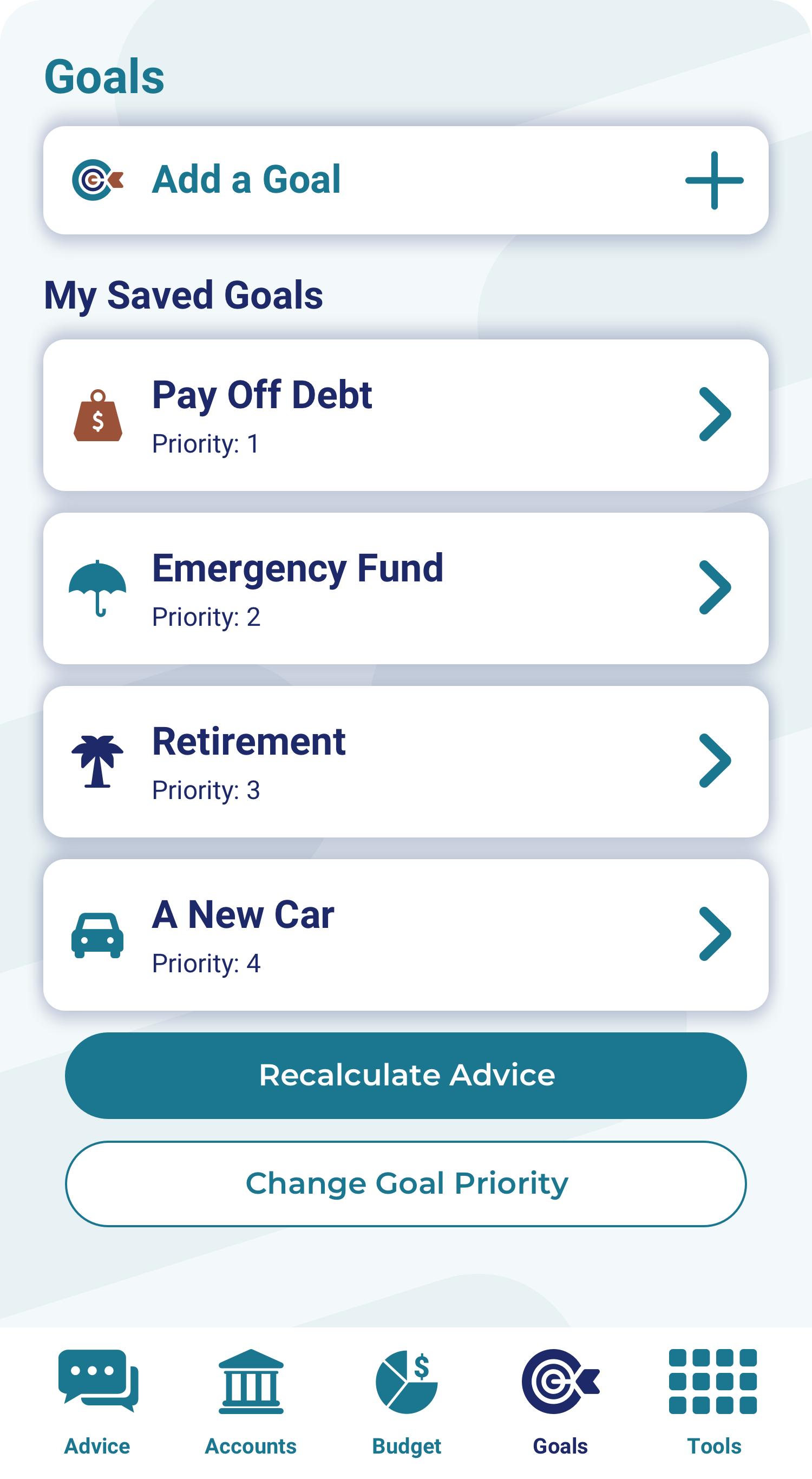
Task: Open the Emergency Fund goal
Action: (x=405, y=588)
